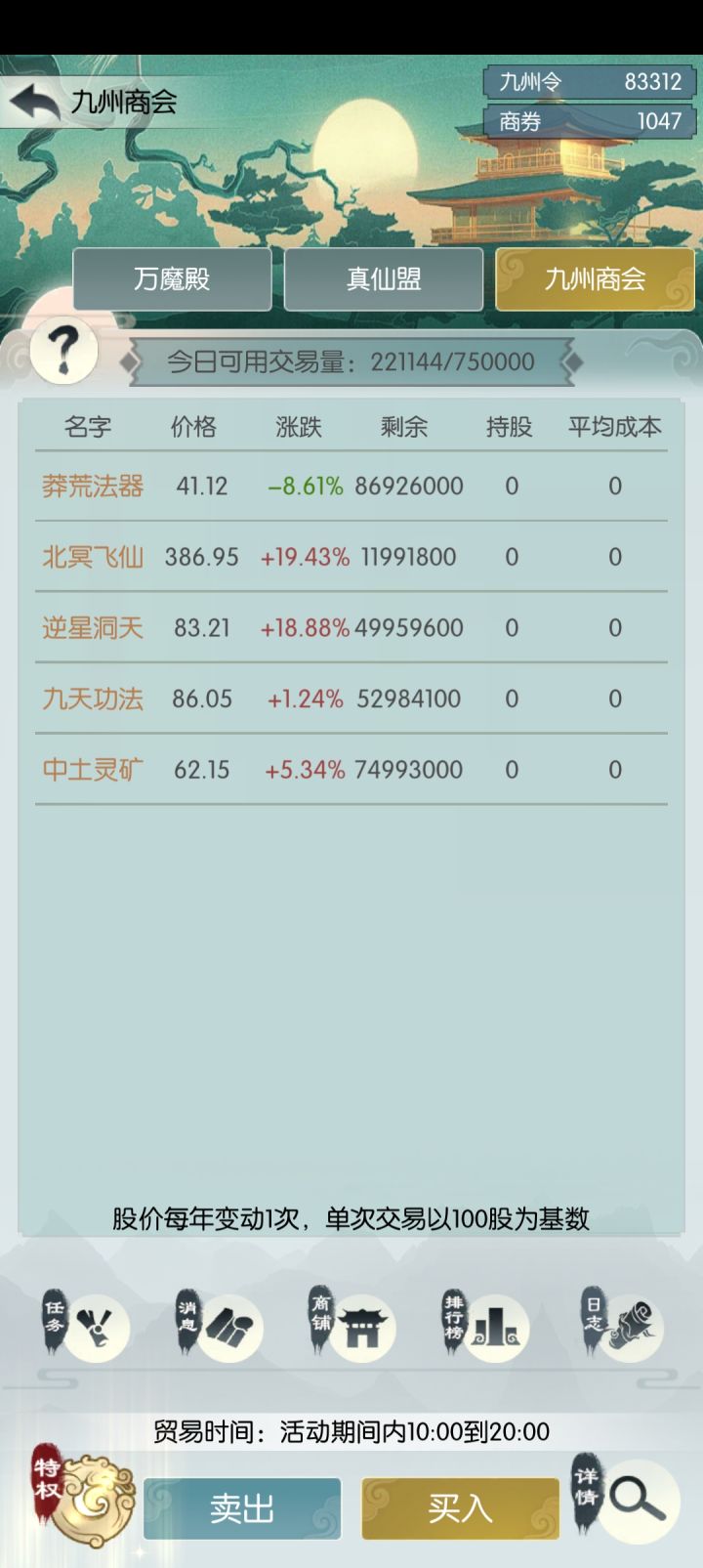Open the question mark help icon
Viewport: 703px width, 1568px height.
(63, 351)
